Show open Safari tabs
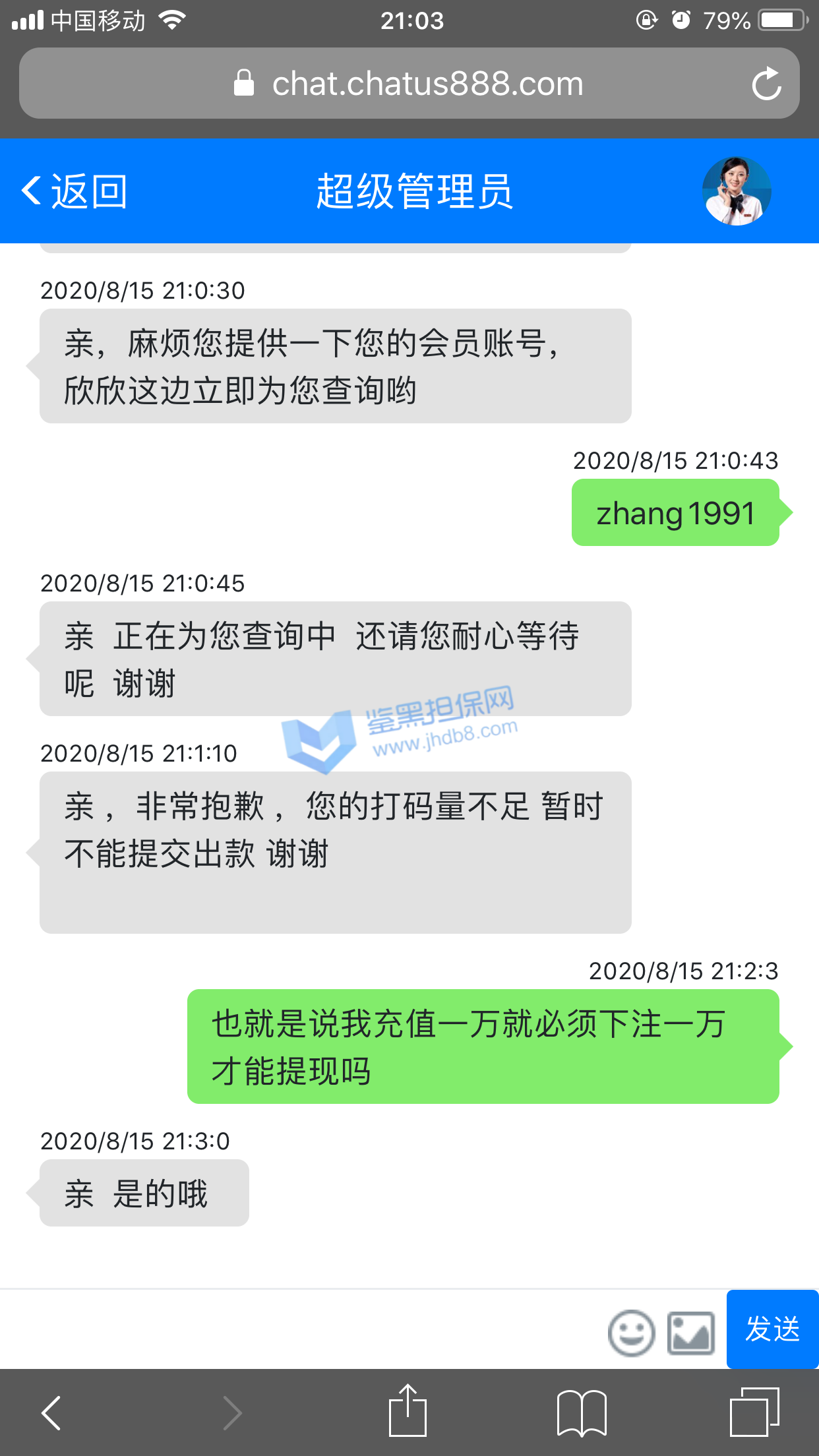The height and width of the screenshot is (1456, 819). (754, 1412)
